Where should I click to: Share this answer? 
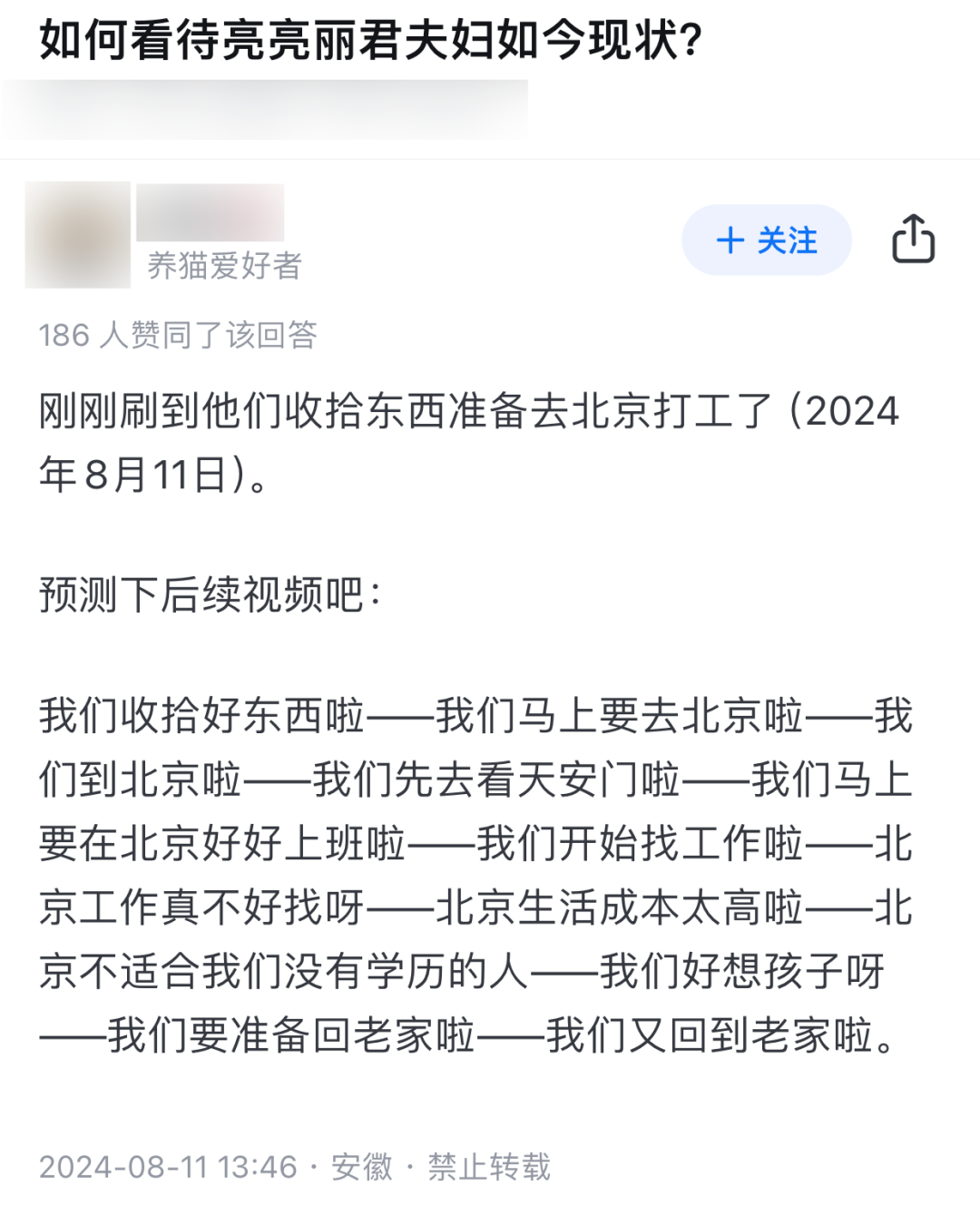pyautogui.click(x=913, y=240)
